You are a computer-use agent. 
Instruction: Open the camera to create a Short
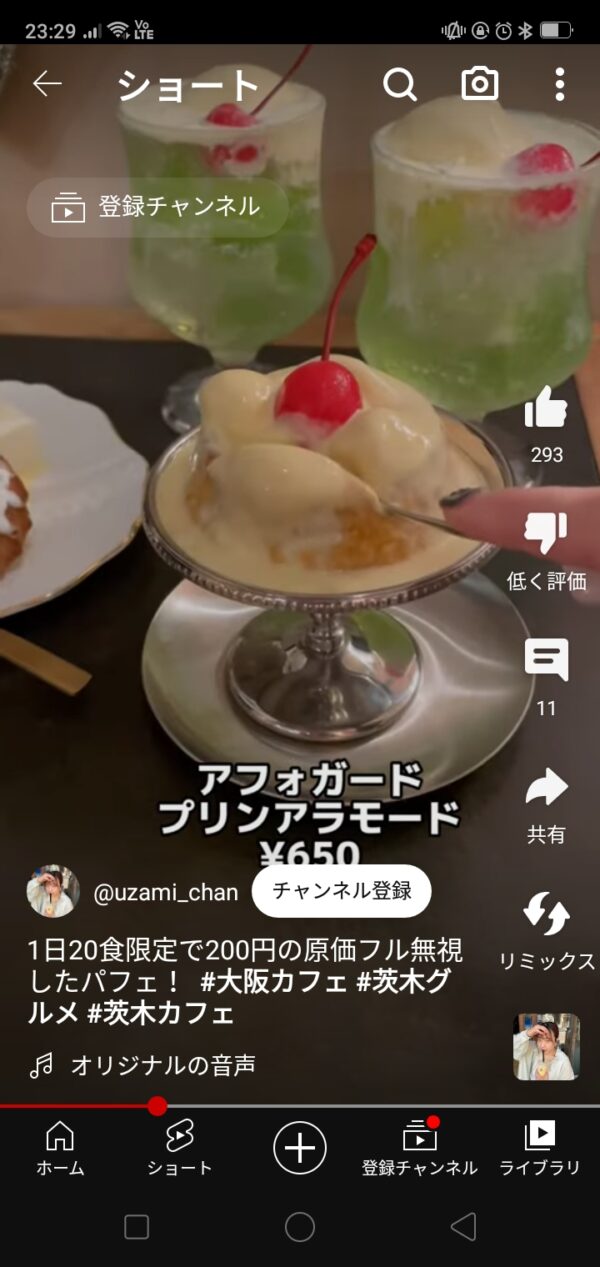(x=480, y=85)
